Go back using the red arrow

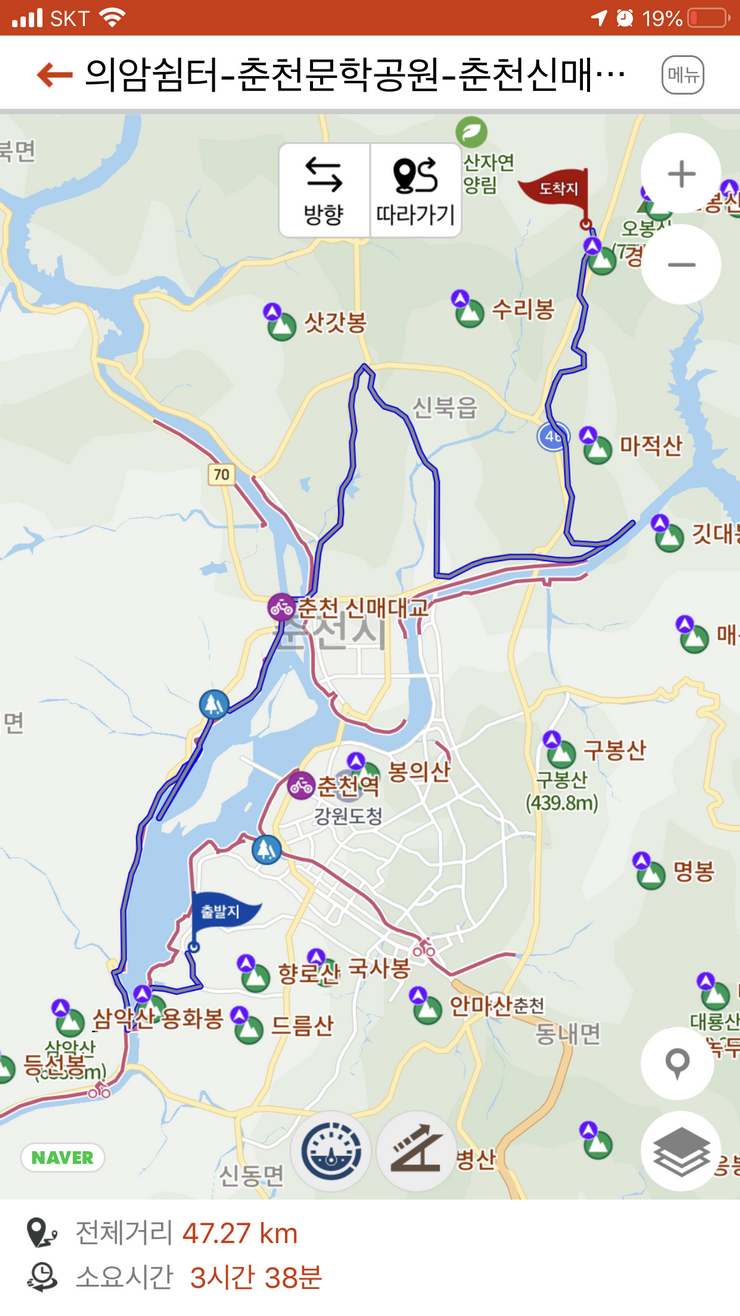point(54,74)
